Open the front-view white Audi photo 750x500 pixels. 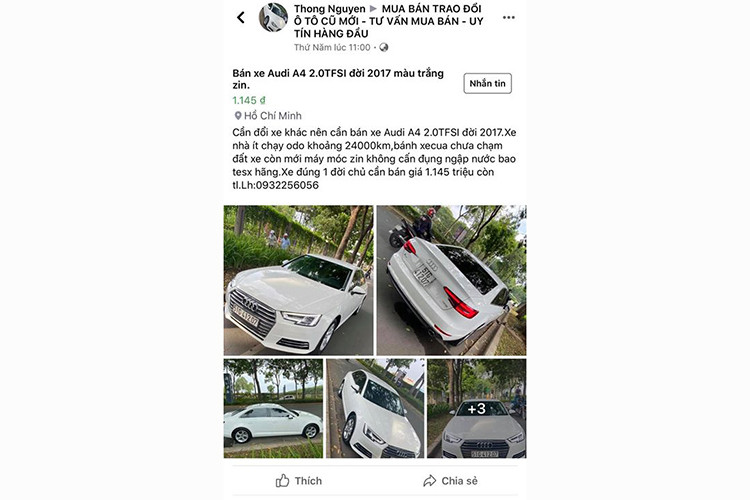click(x=298, y=280)
